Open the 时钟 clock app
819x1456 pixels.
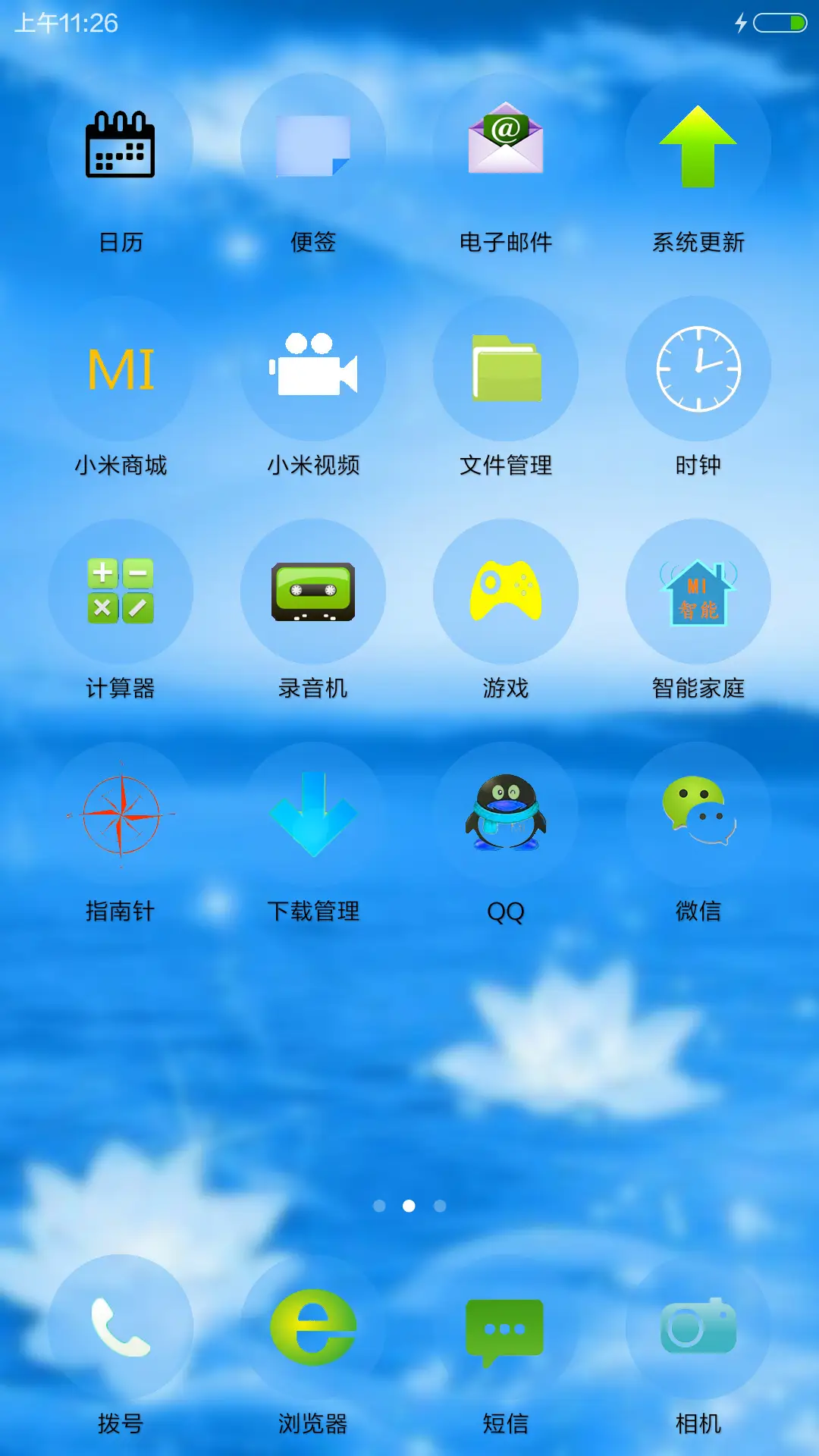pyautogui.click(x=698, y=368)
